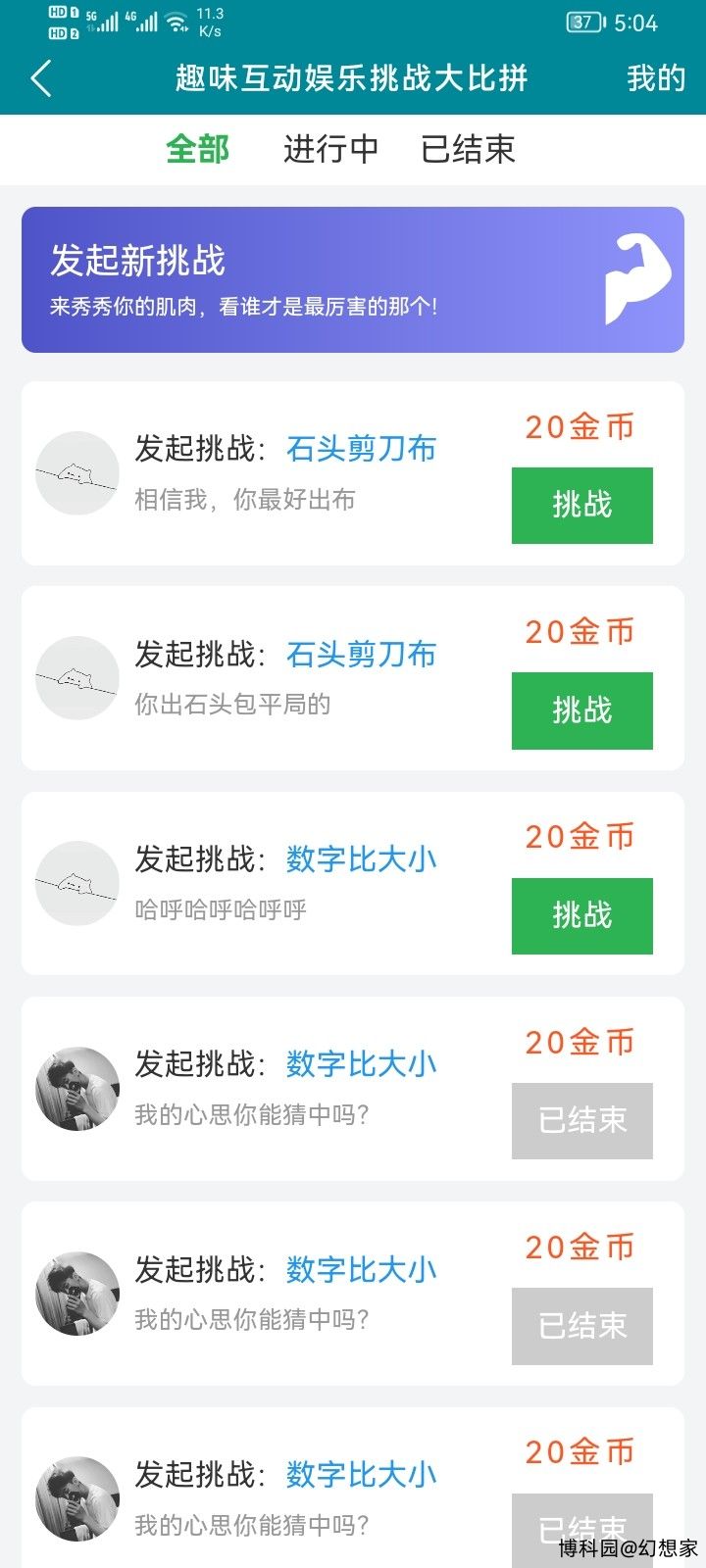
Task: Show the 已结束 tab
Action: point(468,149)
